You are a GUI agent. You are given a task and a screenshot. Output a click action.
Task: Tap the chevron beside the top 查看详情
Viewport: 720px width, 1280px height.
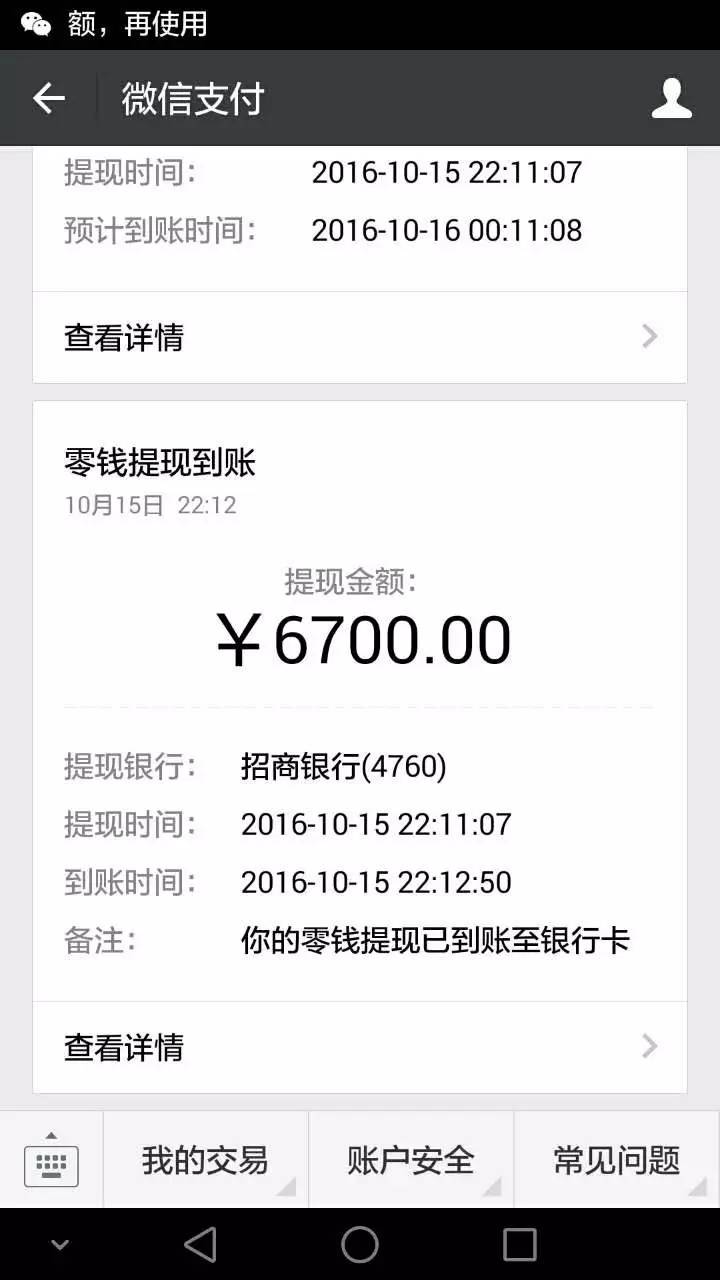pos(649,337)
